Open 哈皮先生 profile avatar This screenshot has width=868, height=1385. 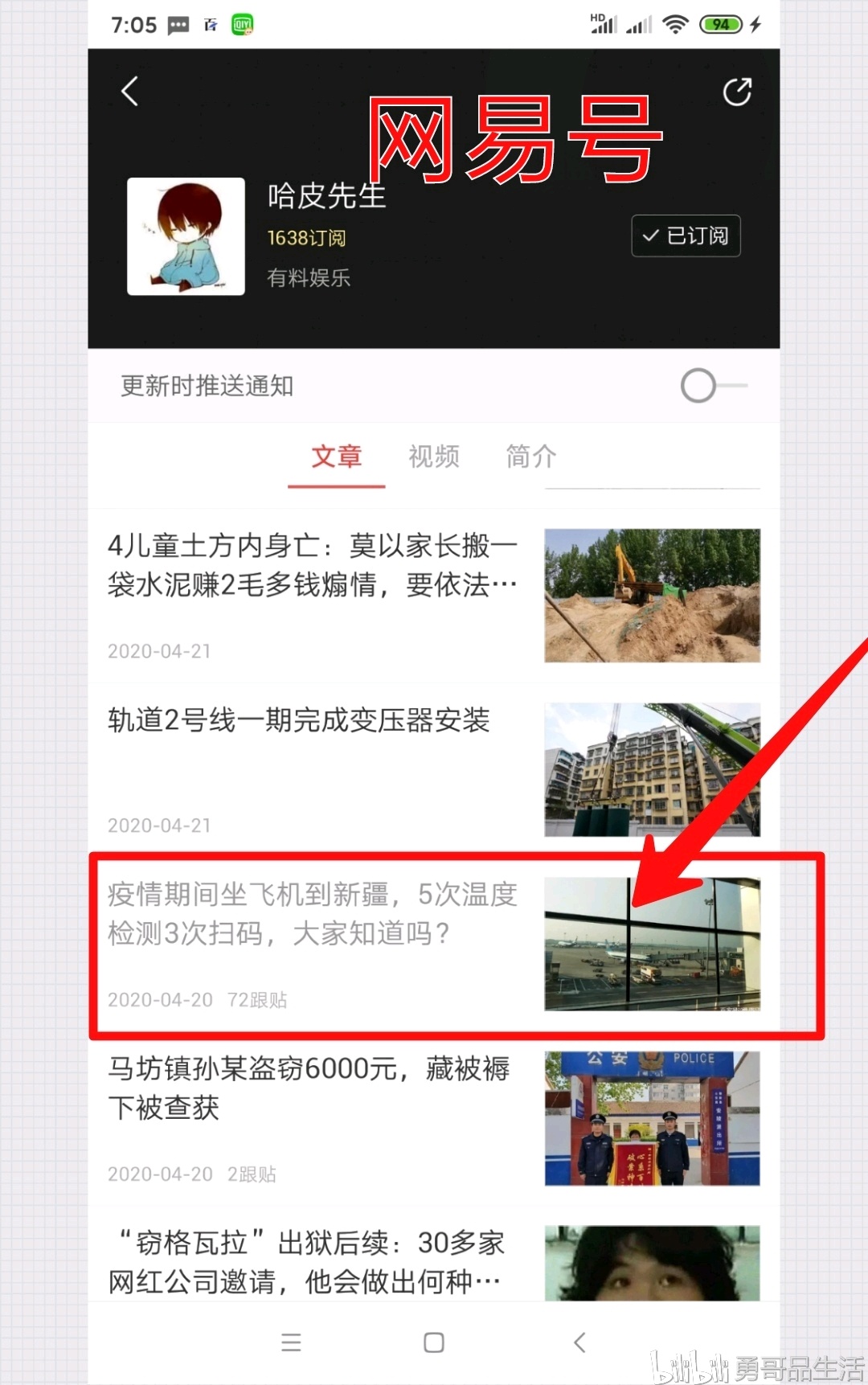pyautogui.click(x=186, y=236)
